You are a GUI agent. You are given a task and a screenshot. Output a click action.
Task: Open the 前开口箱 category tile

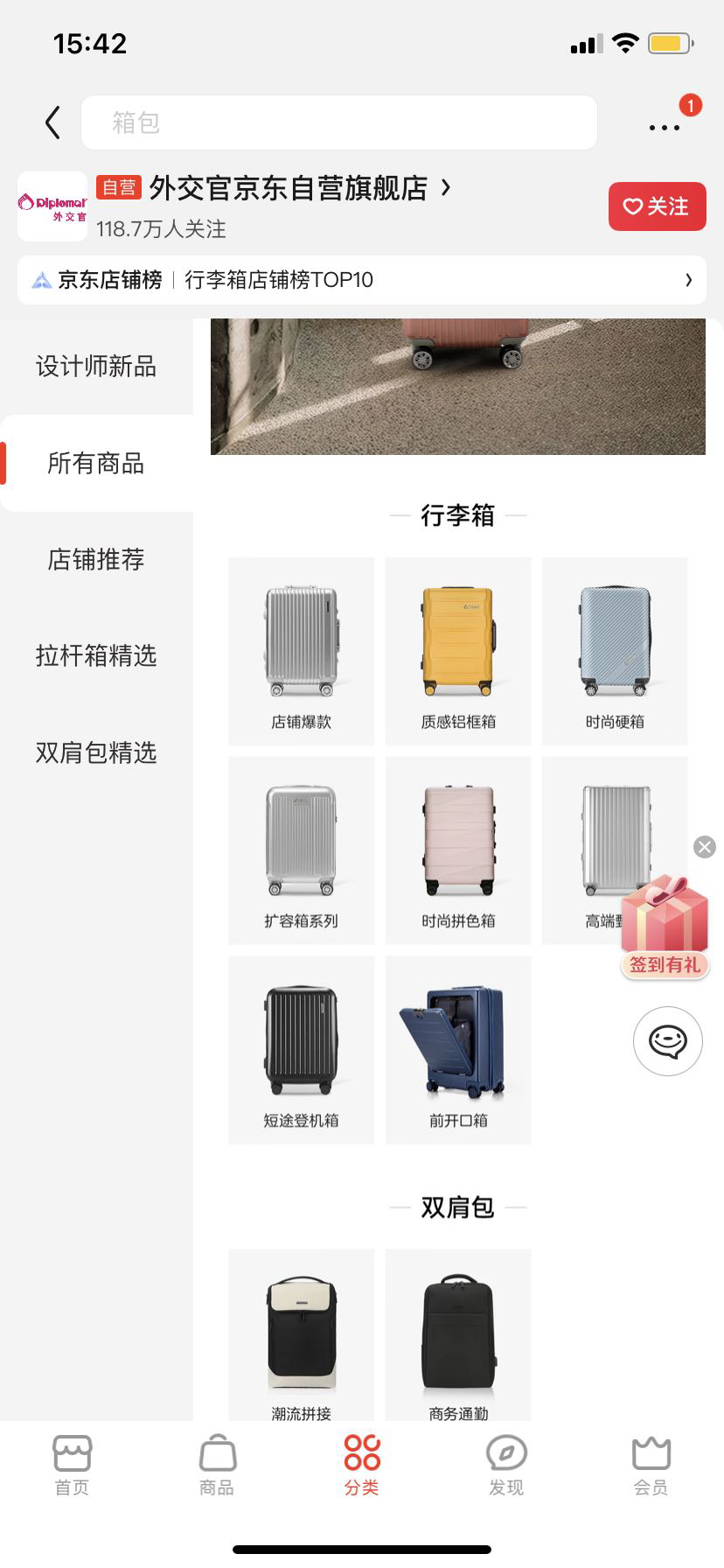[458, 1050]
